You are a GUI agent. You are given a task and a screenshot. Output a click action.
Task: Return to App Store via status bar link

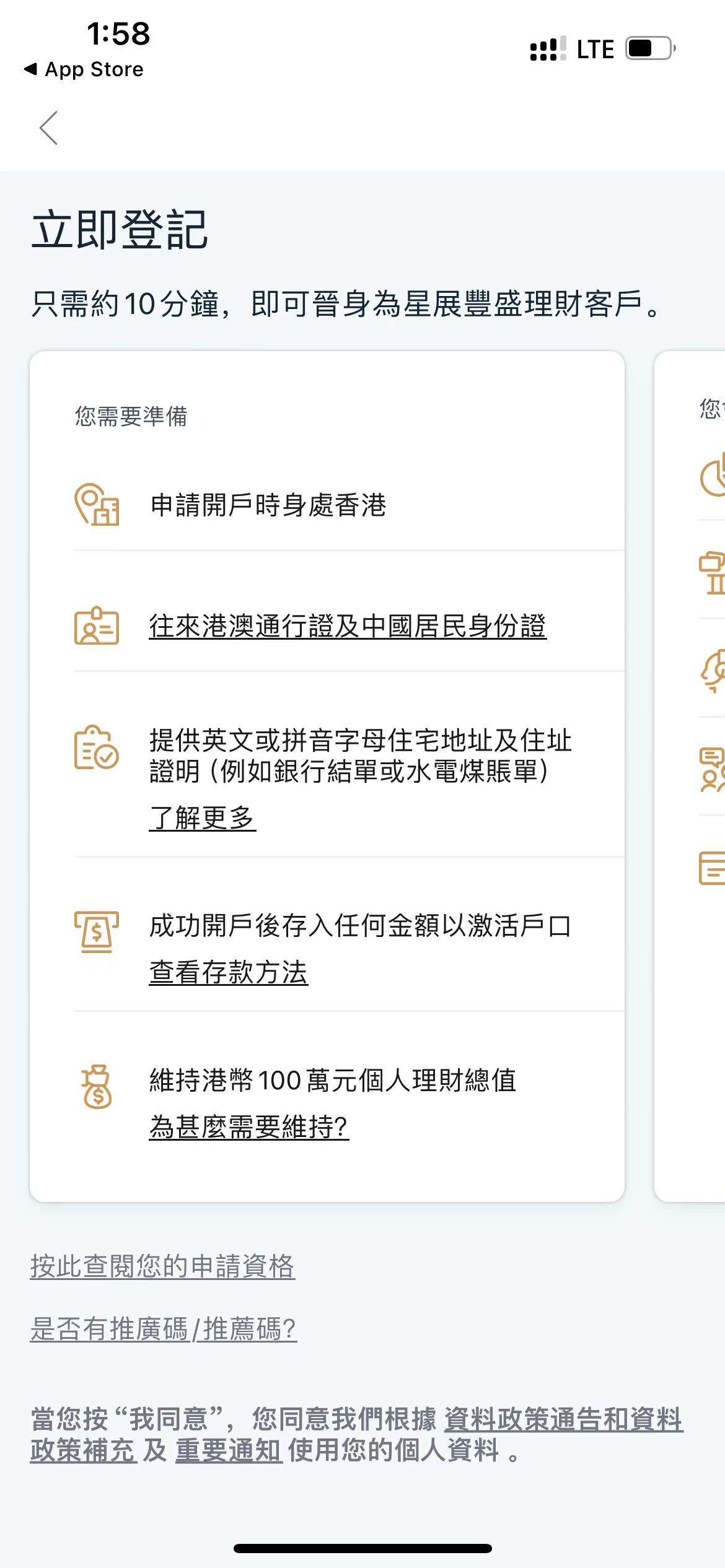84,69
